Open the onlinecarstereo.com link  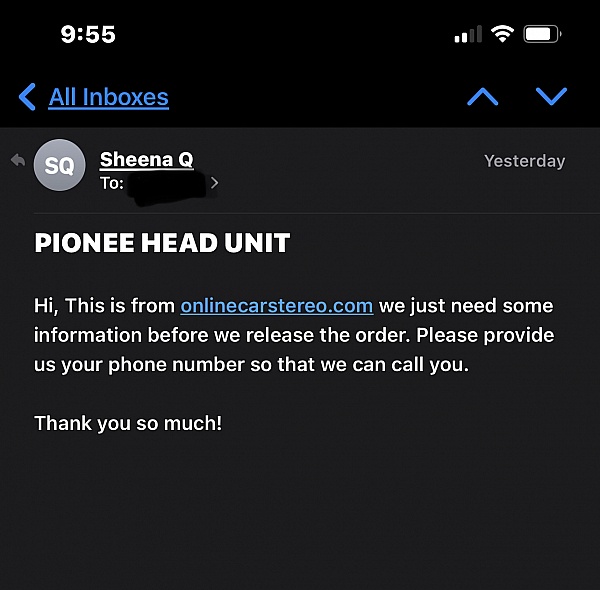coord(277,306)
